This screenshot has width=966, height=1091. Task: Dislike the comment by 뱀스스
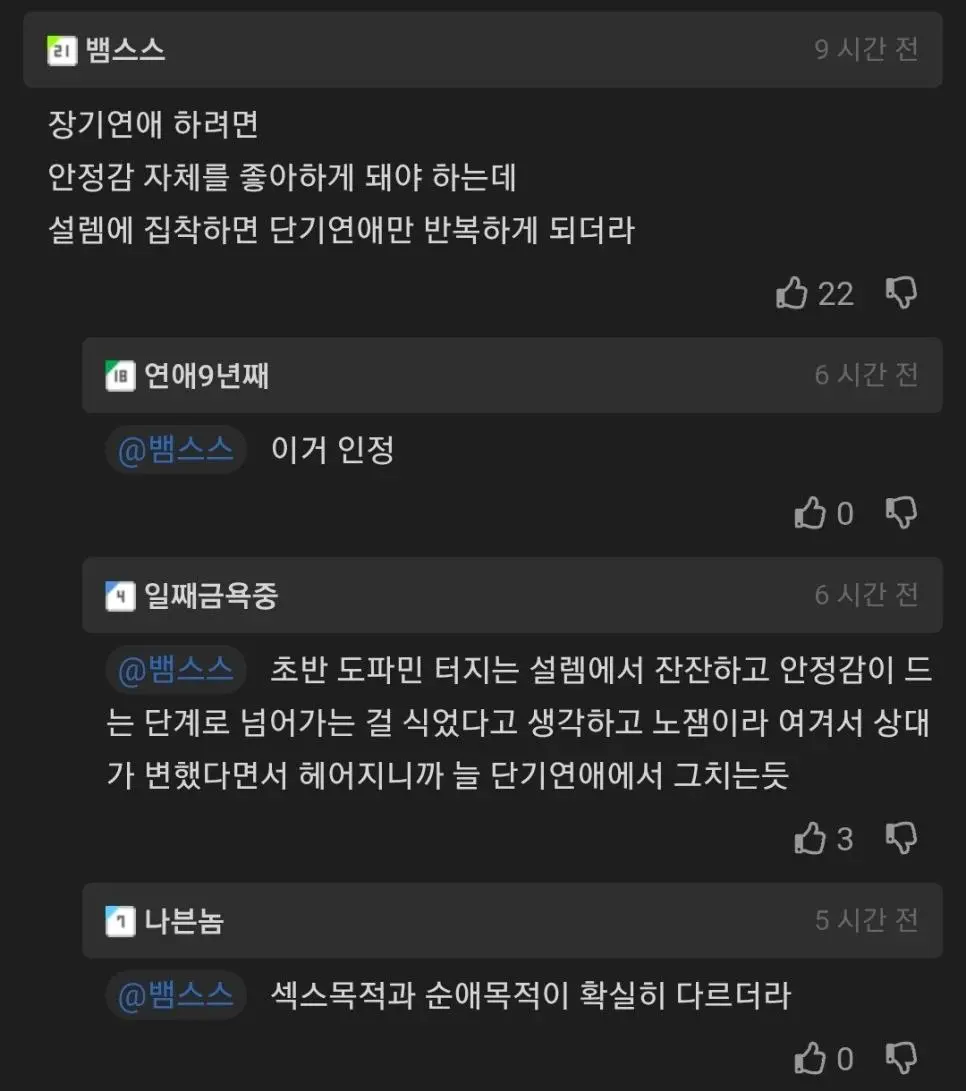(x=902, y=293)
